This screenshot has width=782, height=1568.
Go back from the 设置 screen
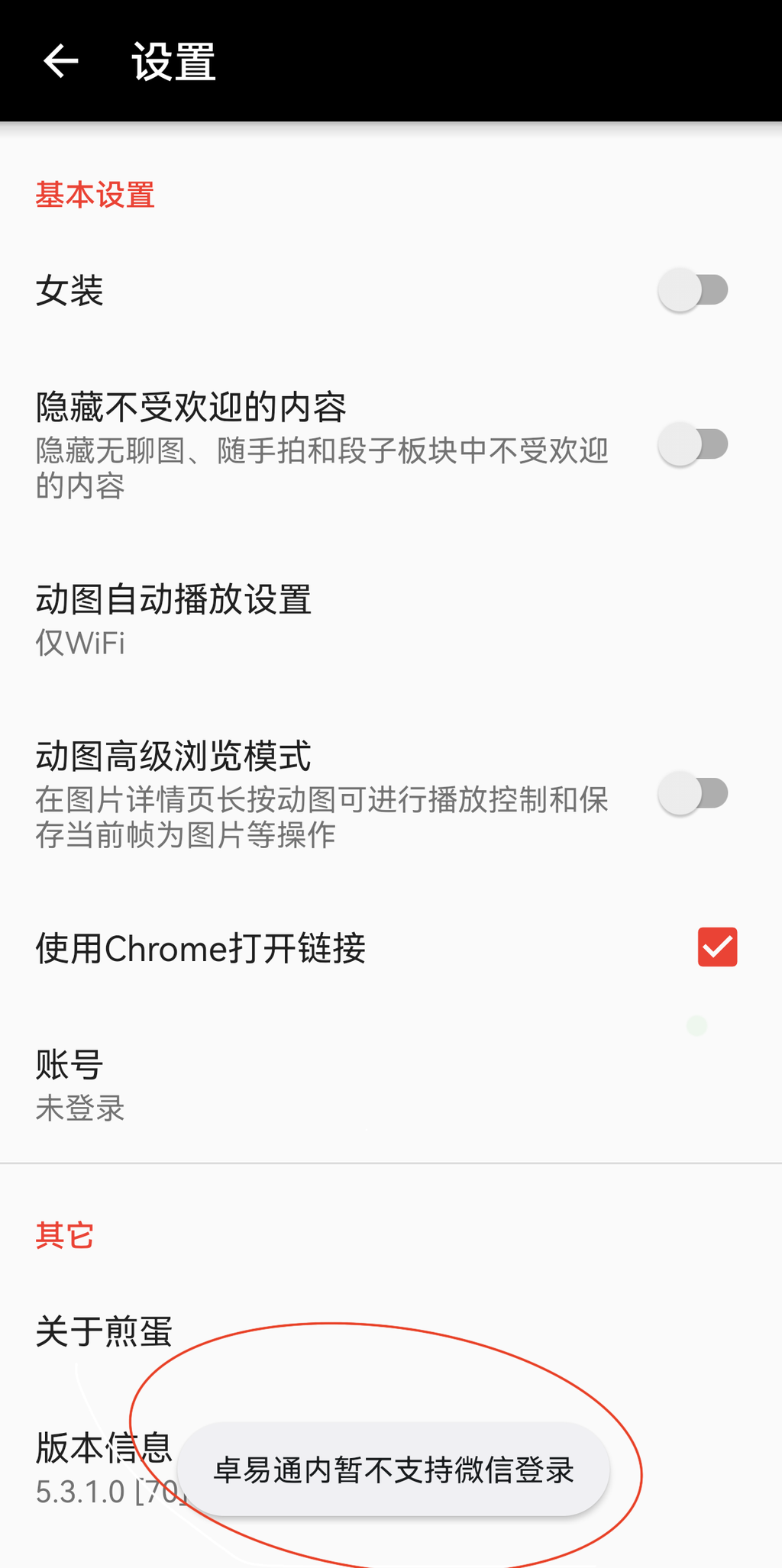click(x=60, y=61)
